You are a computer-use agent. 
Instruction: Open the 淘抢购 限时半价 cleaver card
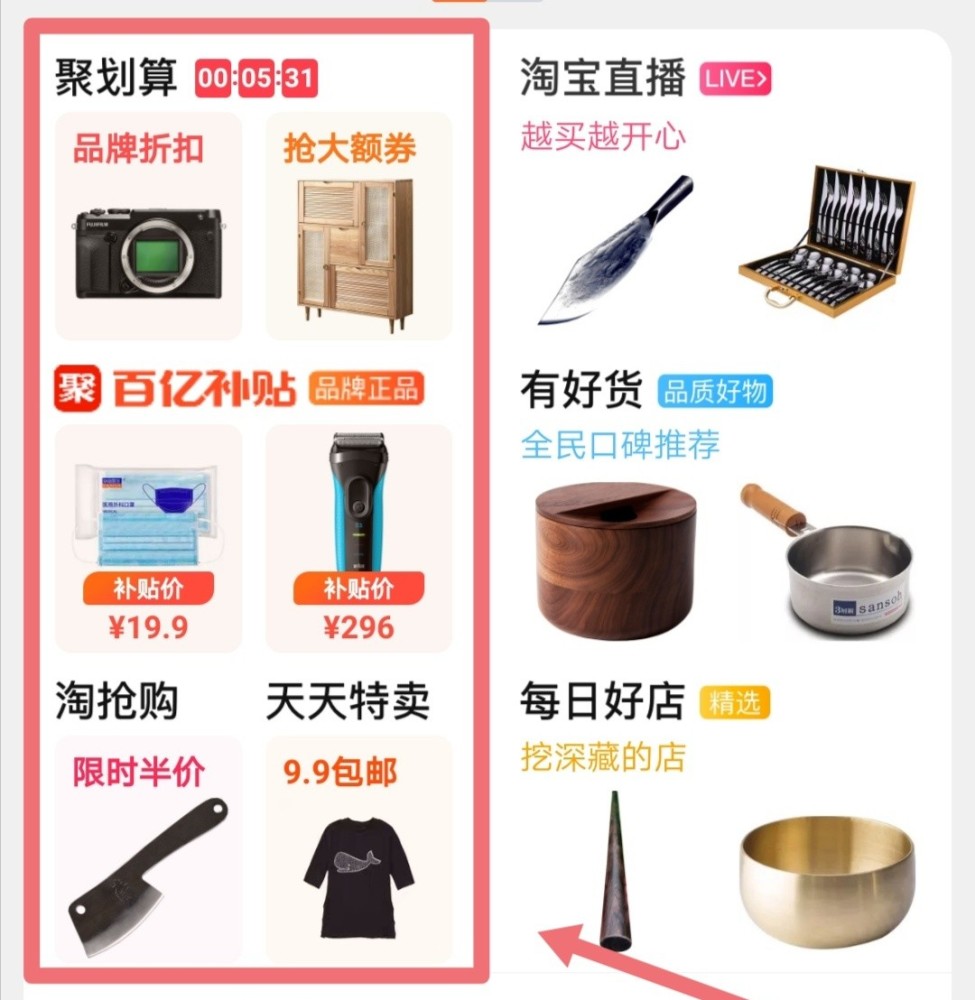[148, 850]
